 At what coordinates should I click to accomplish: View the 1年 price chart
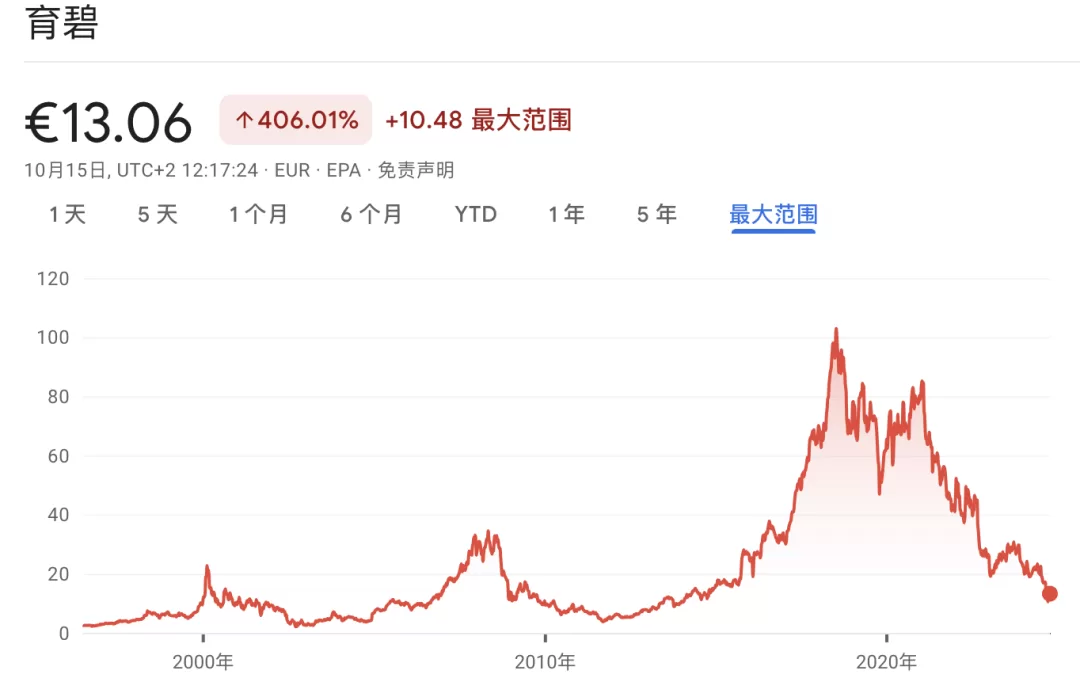(566, 214)
